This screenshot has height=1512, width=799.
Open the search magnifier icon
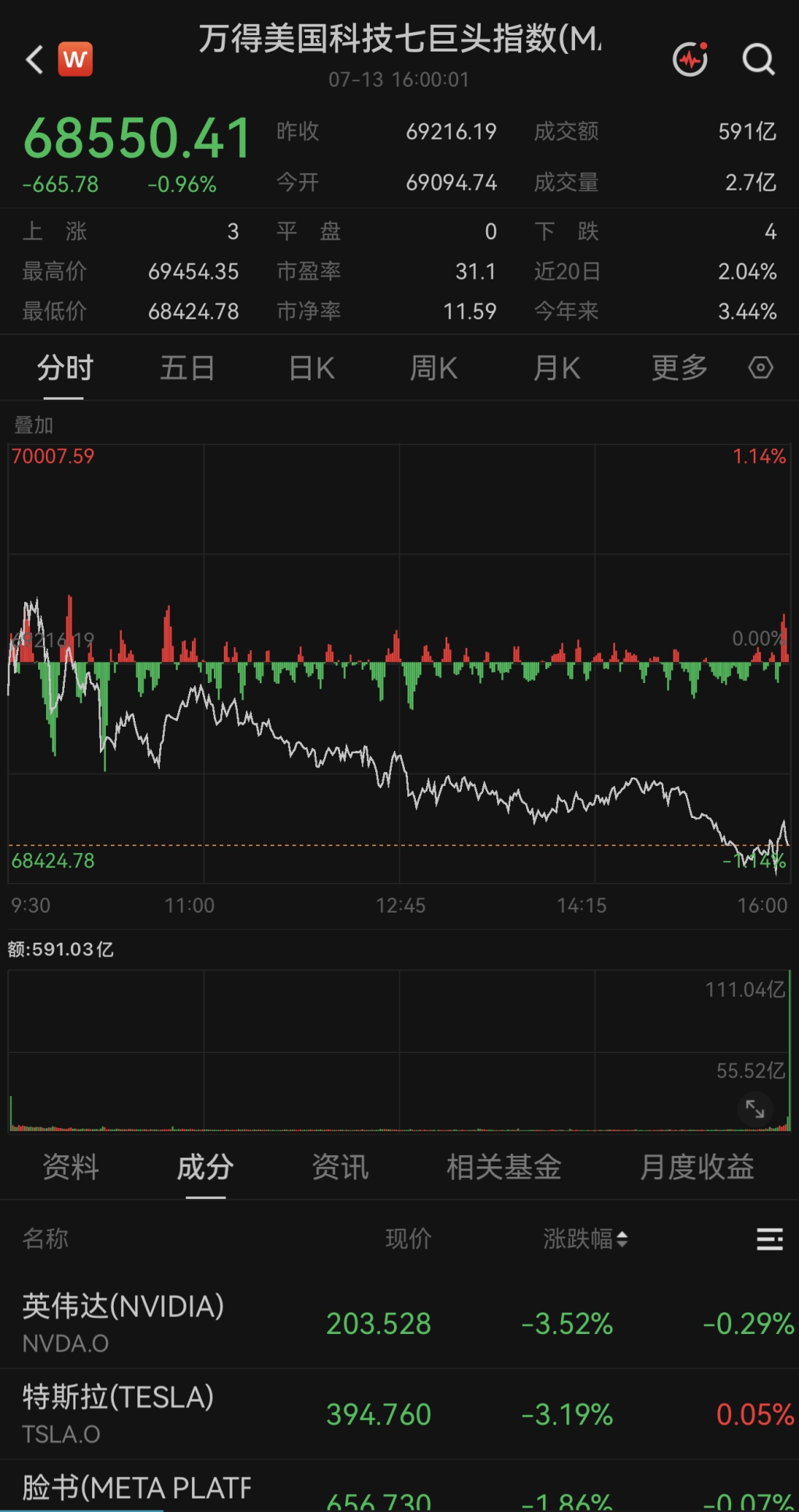pos(758,59)
